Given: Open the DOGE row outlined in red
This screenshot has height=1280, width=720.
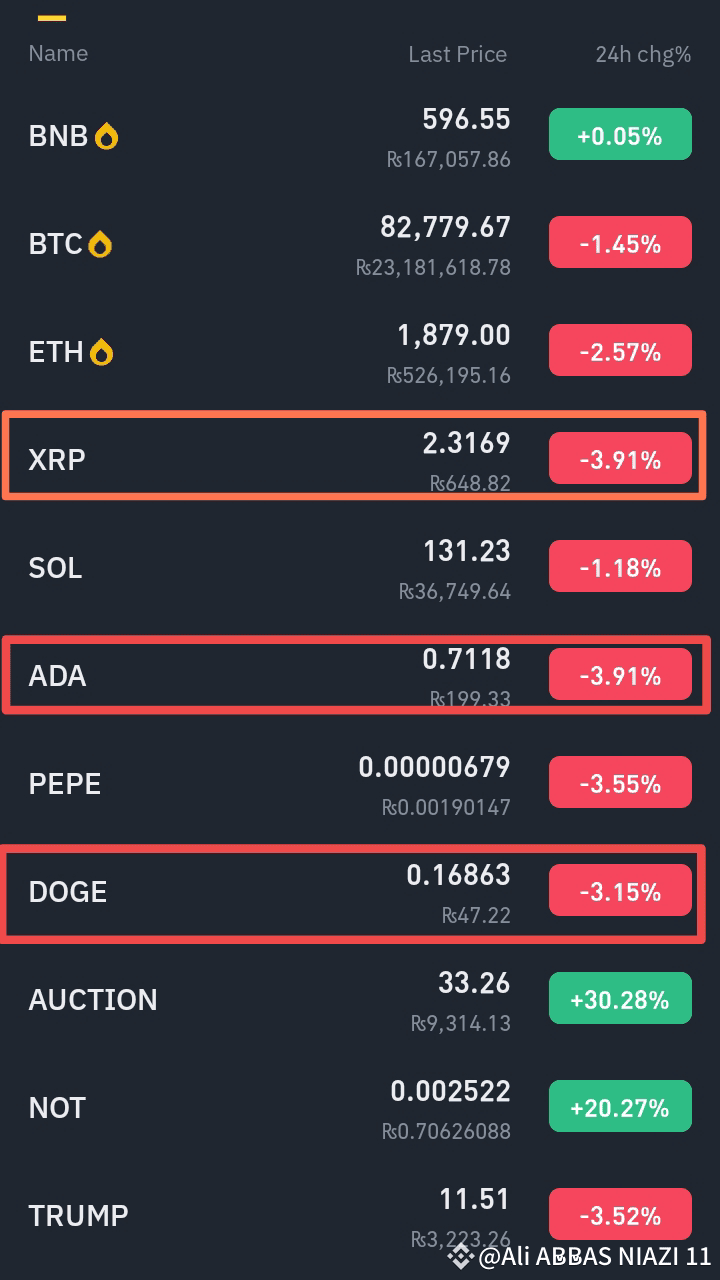Looking at the screenshot, I should (x=355, y=891).
